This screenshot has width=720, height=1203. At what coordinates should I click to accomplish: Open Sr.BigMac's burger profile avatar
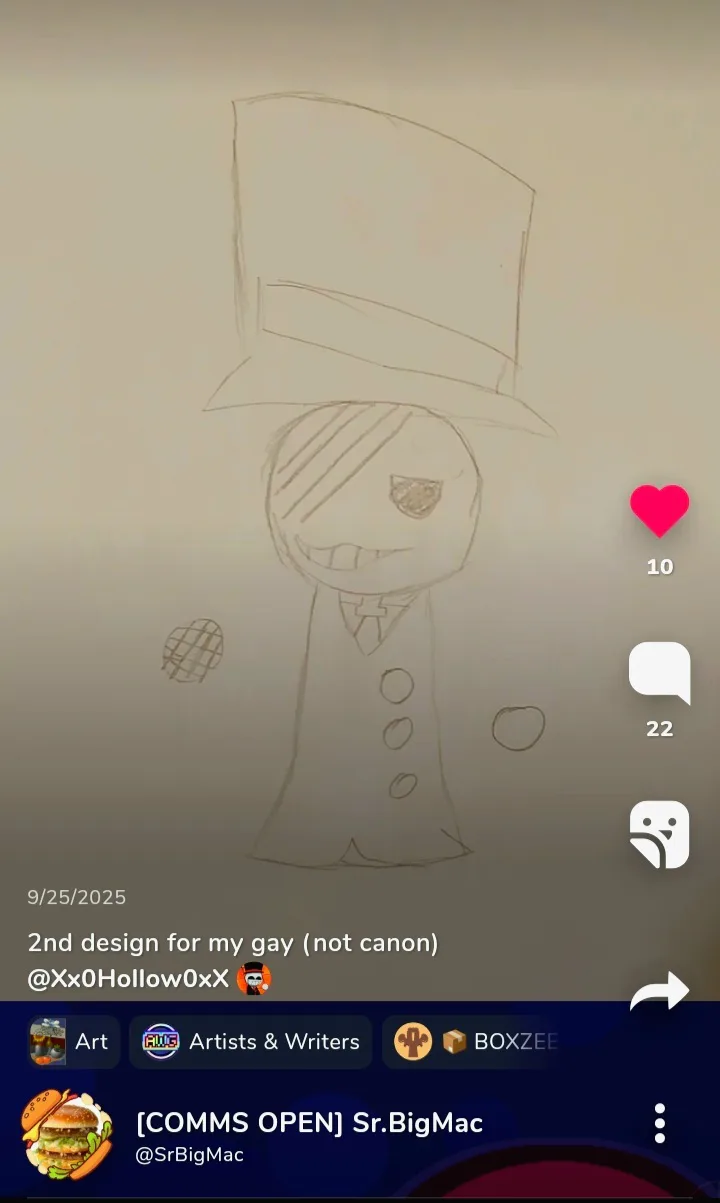pos(67,1135)
